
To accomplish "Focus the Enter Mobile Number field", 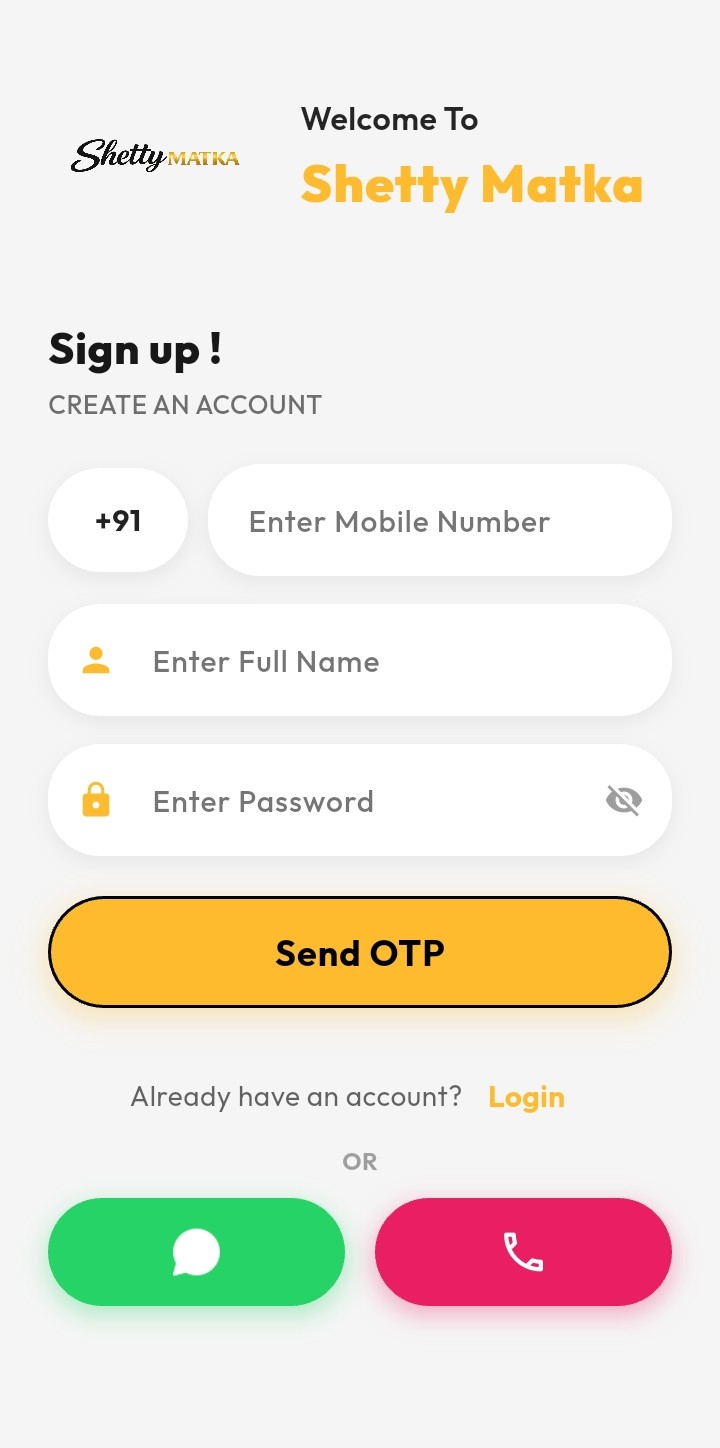I will pos(439,520).
